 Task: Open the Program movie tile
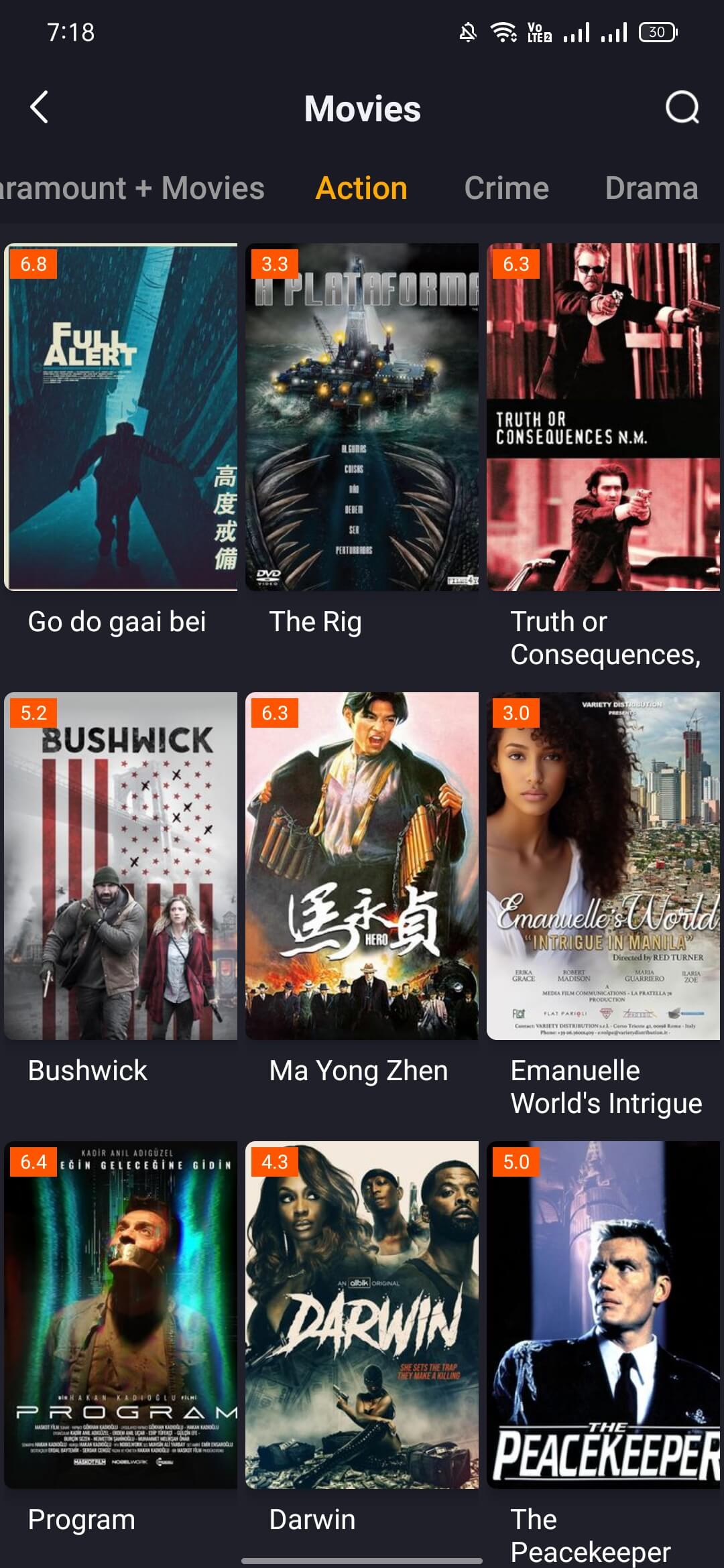click(121, 1315)
